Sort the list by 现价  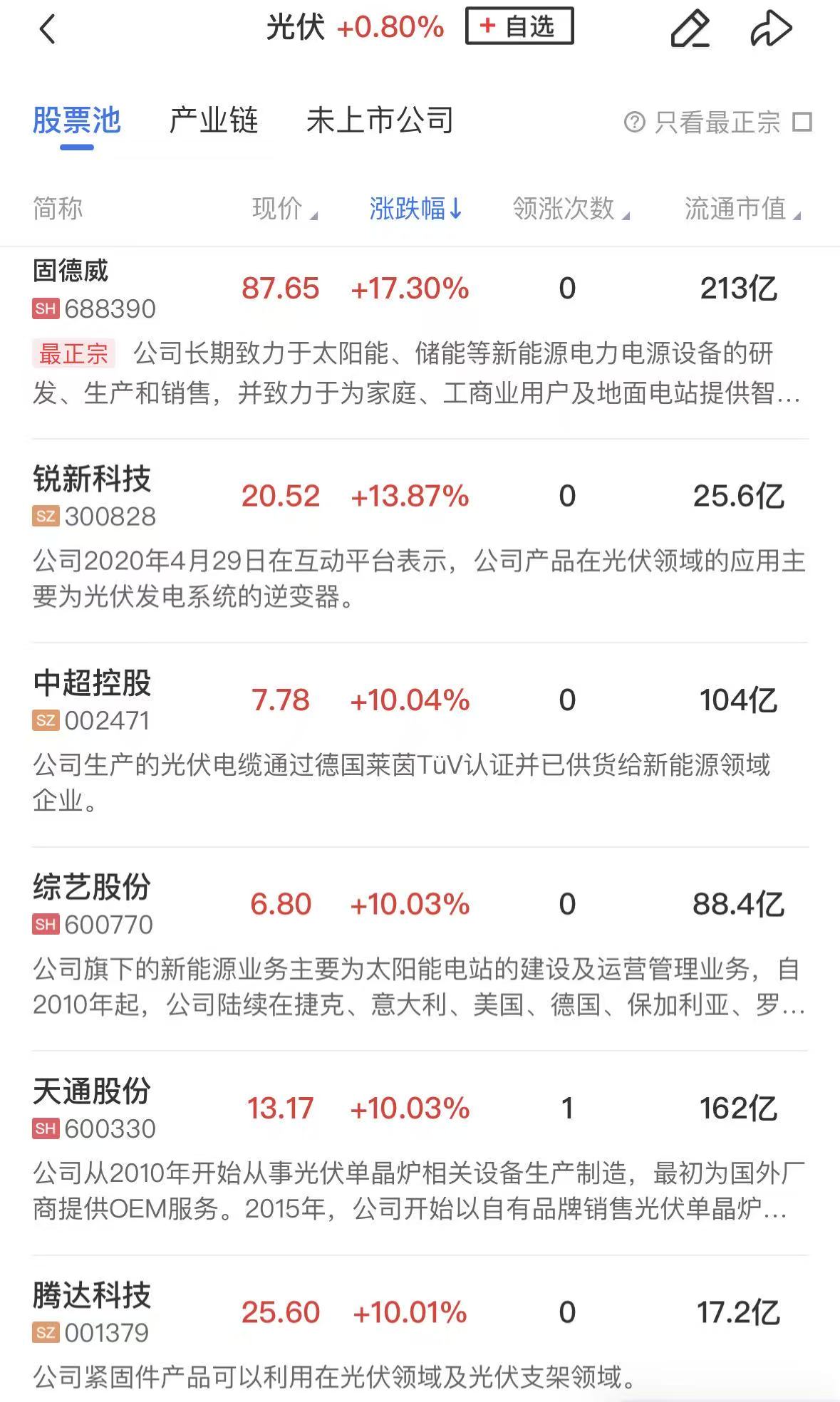click(284, 209)
